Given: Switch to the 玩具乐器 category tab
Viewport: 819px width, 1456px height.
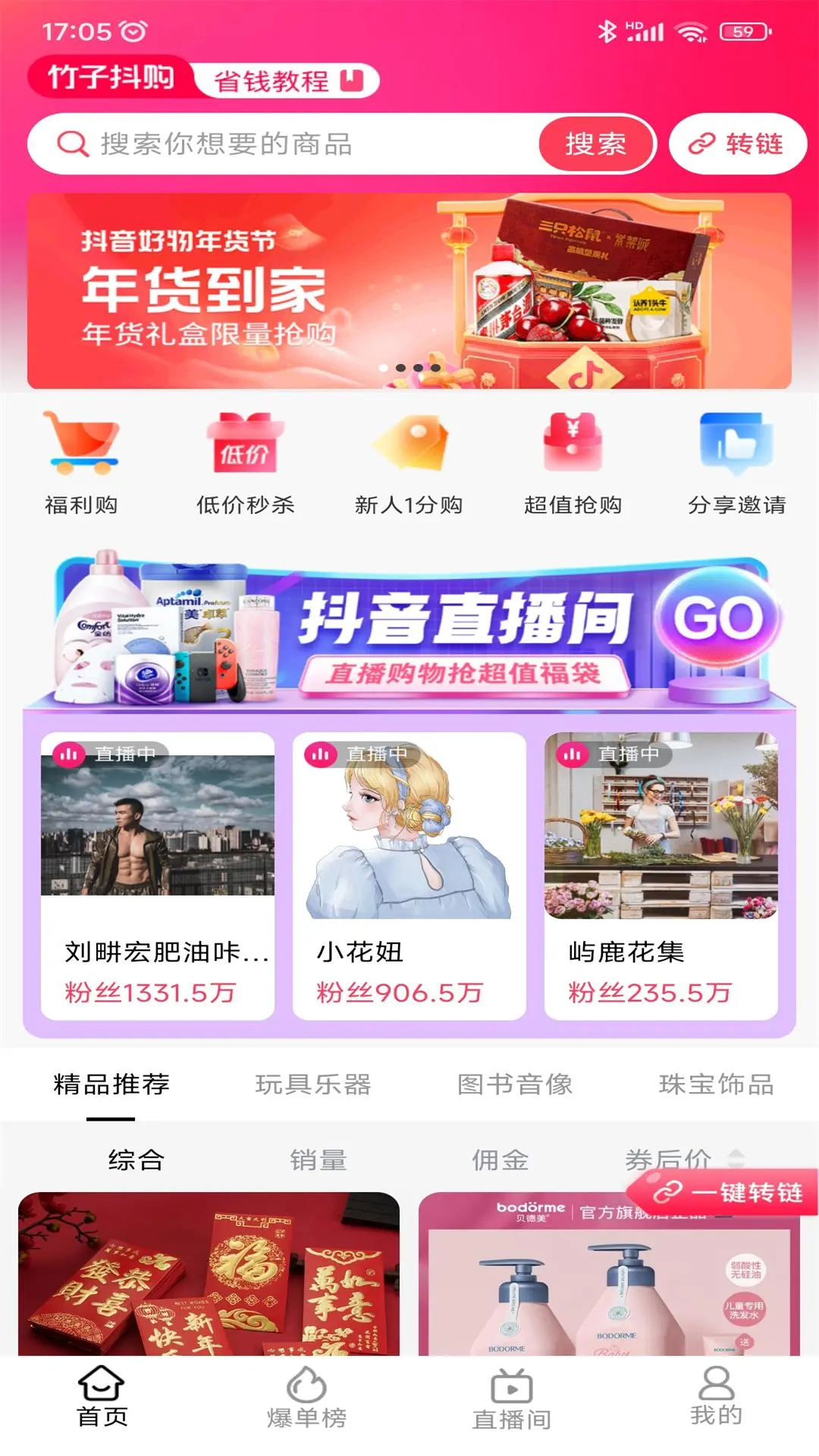Looking at the screenshot, I should [313, 1086].
